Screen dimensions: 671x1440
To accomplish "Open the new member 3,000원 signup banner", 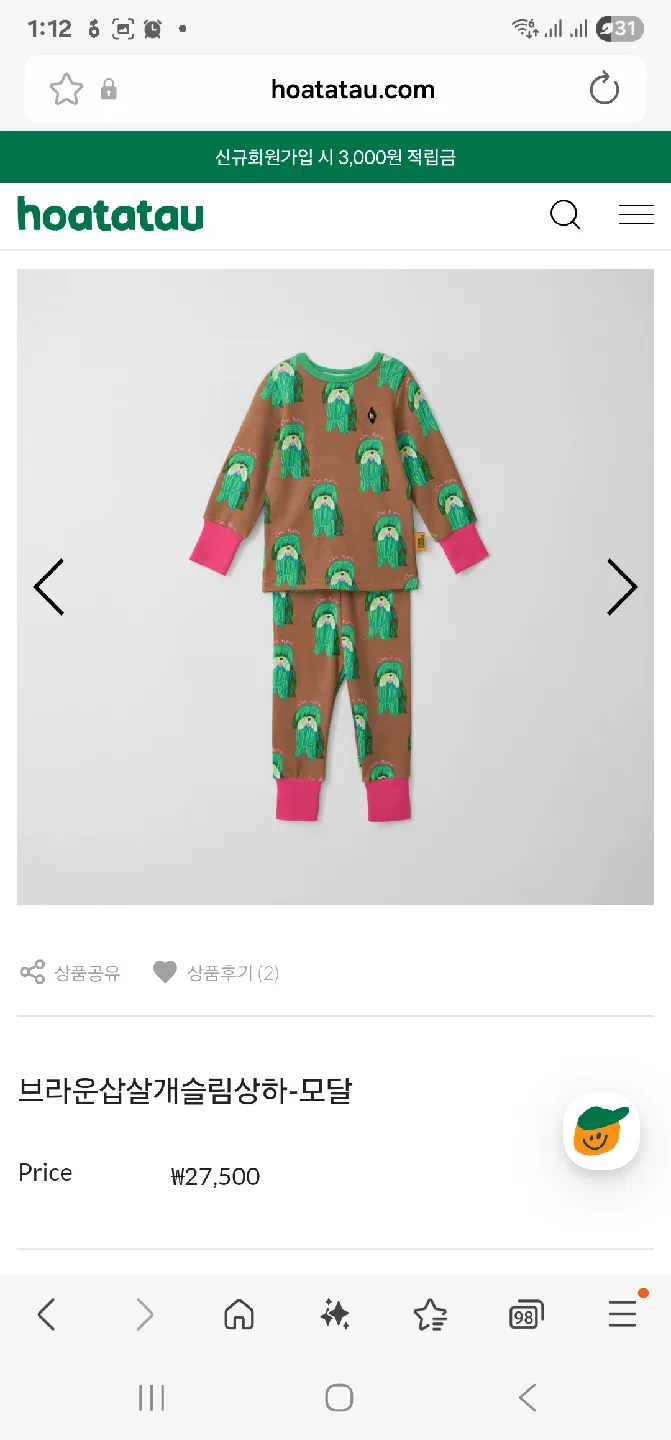I will (x=335, y=157).
